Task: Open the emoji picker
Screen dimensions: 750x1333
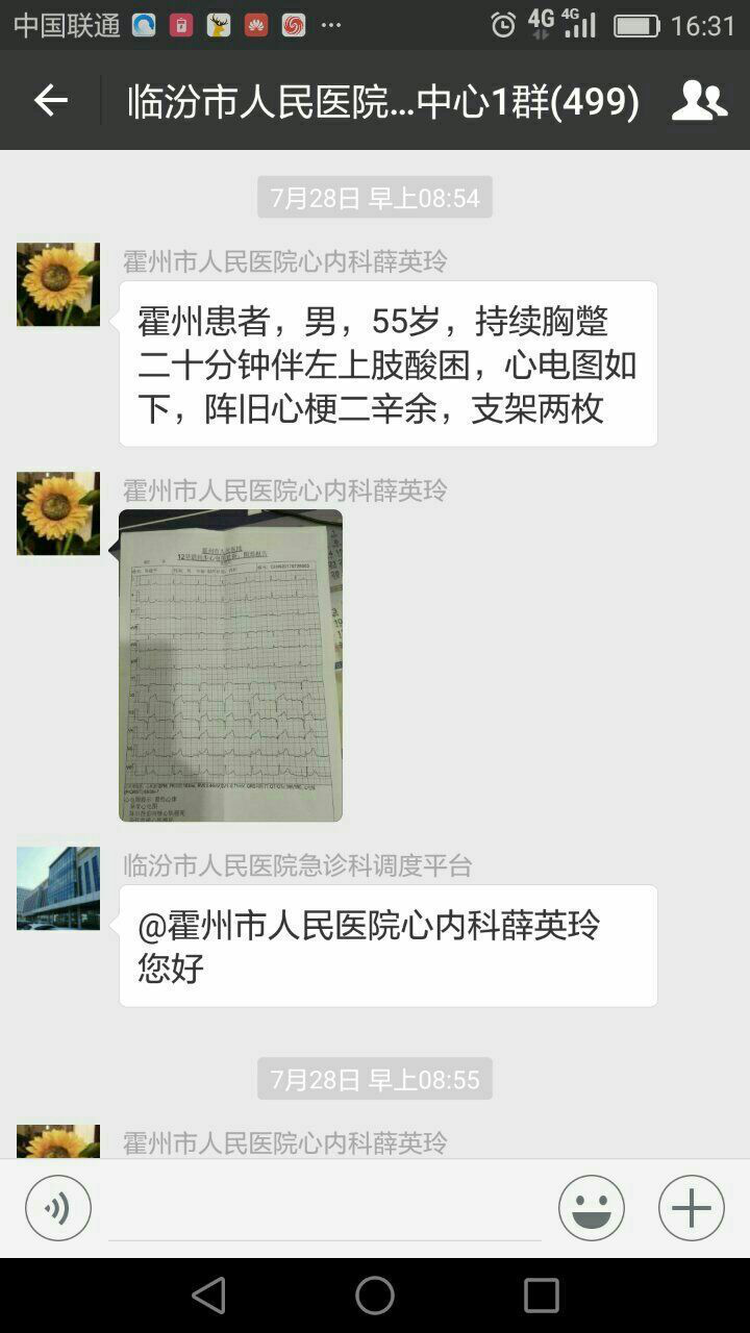Action: click(591, 1208)
